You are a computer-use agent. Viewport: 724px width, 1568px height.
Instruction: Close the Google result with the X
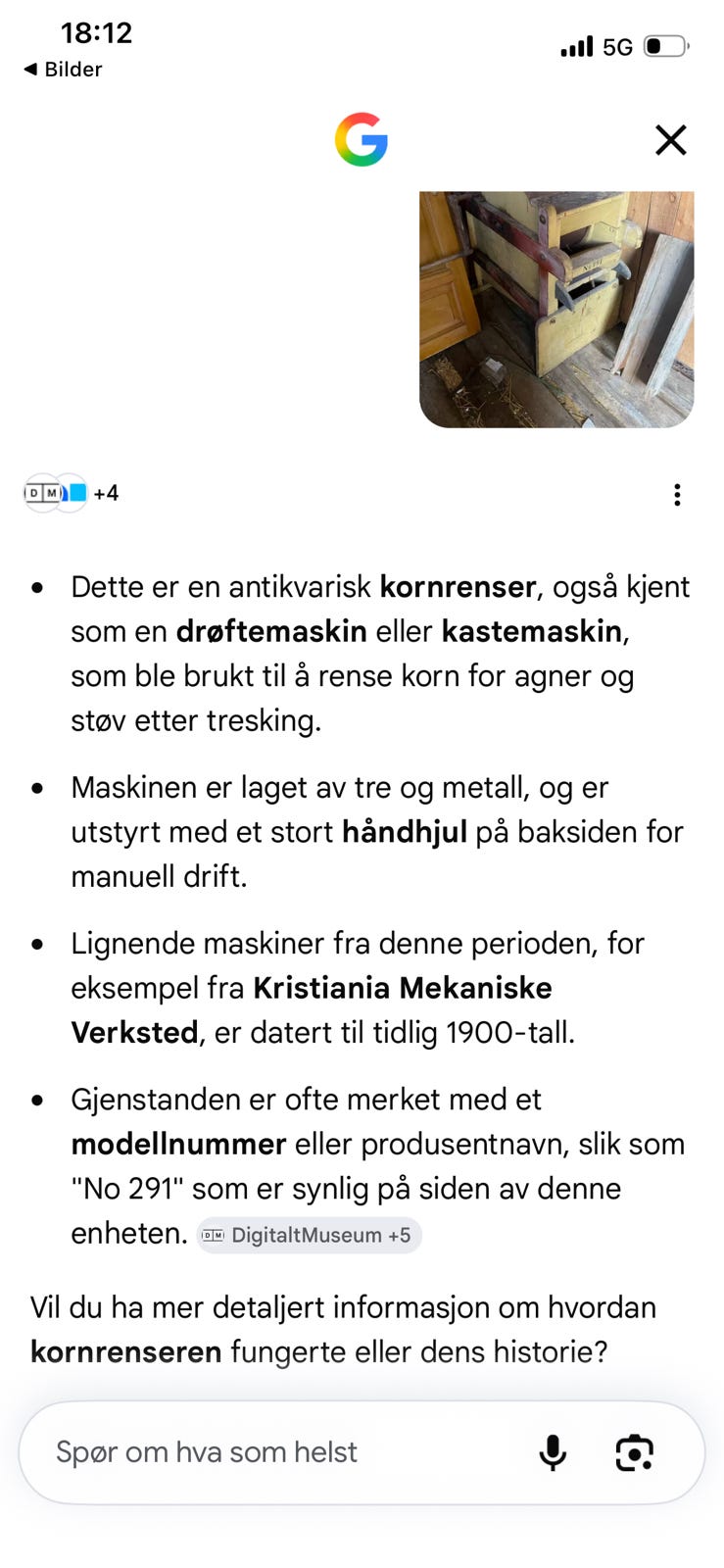click(x=670, y=140)
